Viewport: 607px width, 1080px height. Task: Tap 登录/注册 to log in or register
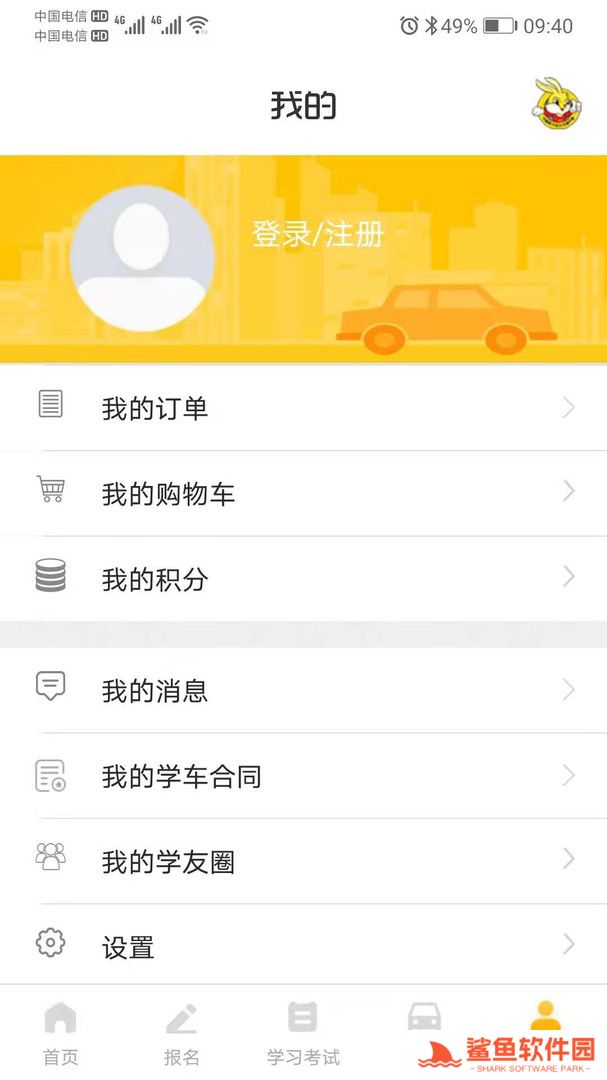point(318,235)
